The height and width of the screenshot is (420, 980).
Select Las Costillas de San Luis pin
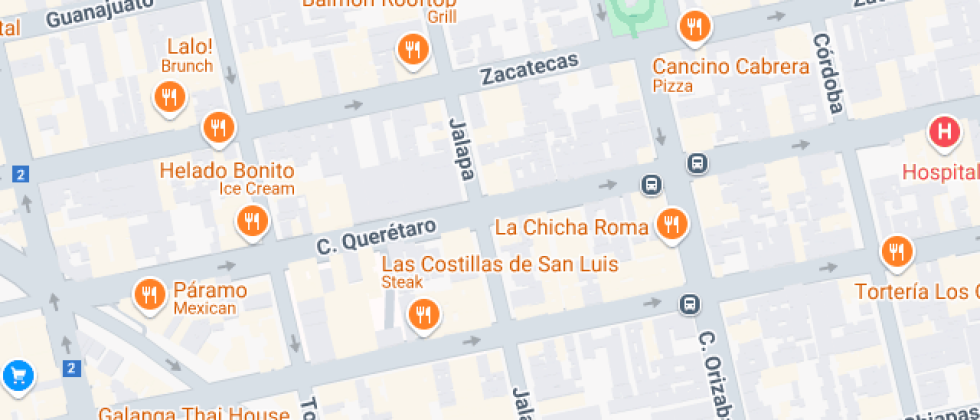click(424, 314)
